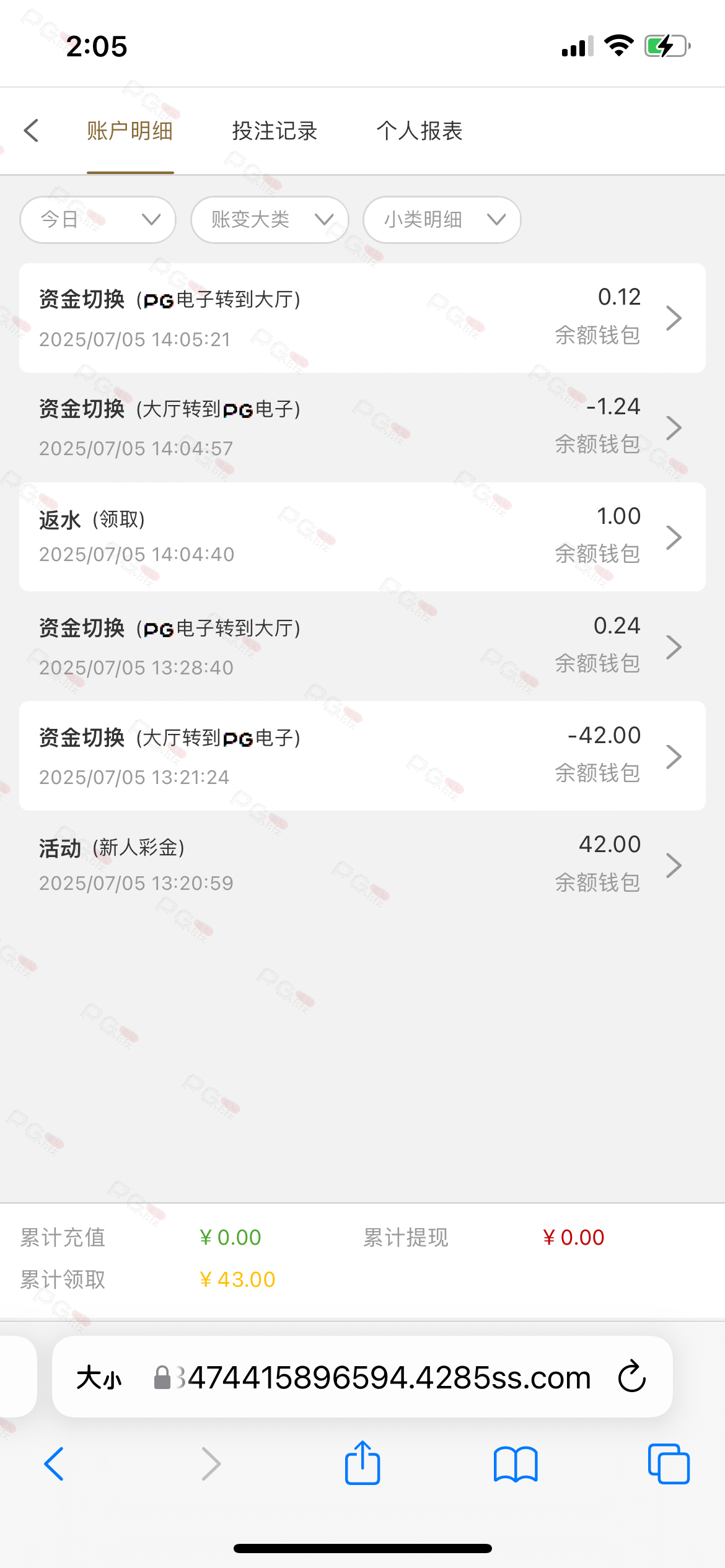Open the 活动 (新人彩金) 42.00 record
The width and height of the screenshot is (725, 1568).
coord(362,865)
